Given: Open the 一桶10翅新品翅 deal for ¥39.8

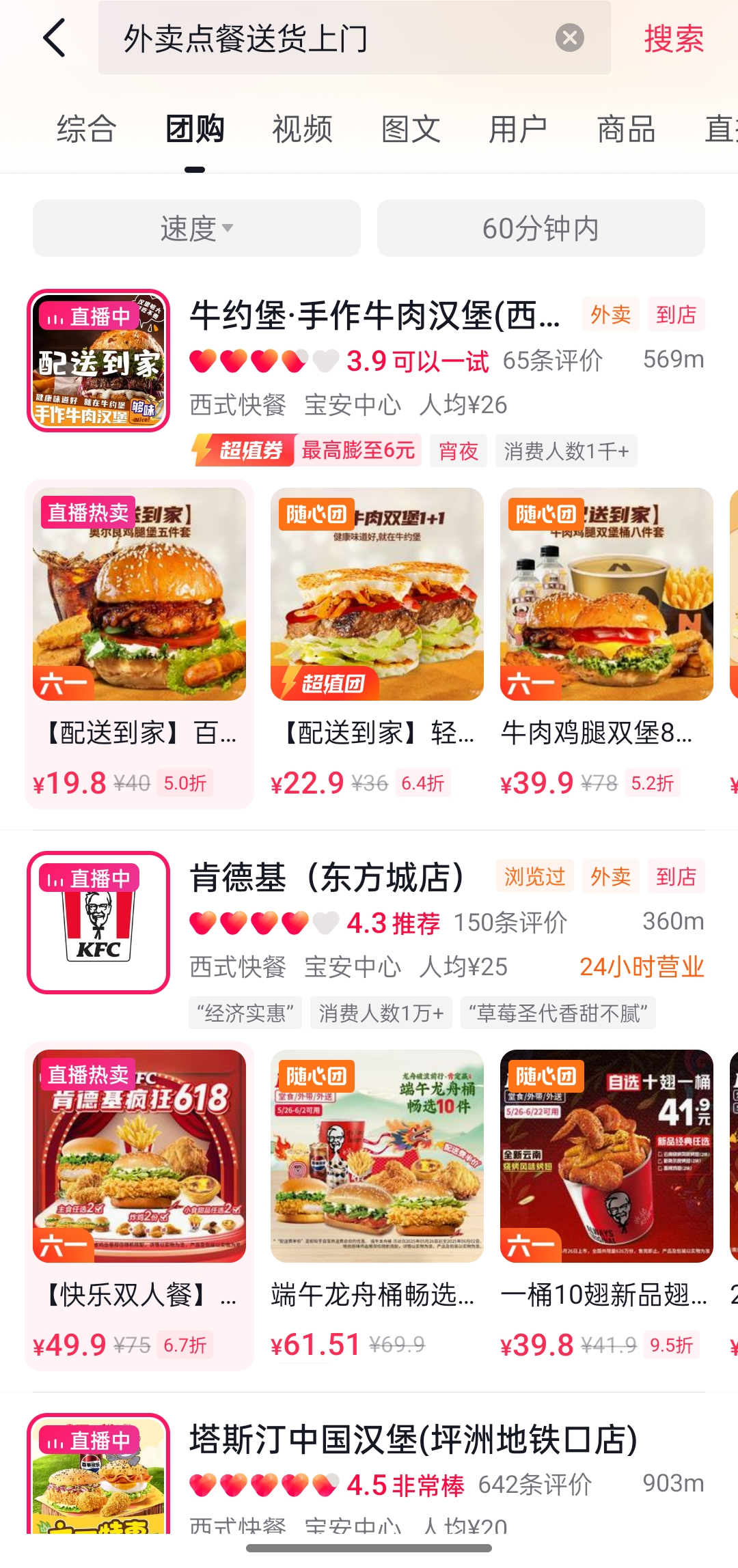Looking at the screenshot, I should click(x=606, y=1206).
